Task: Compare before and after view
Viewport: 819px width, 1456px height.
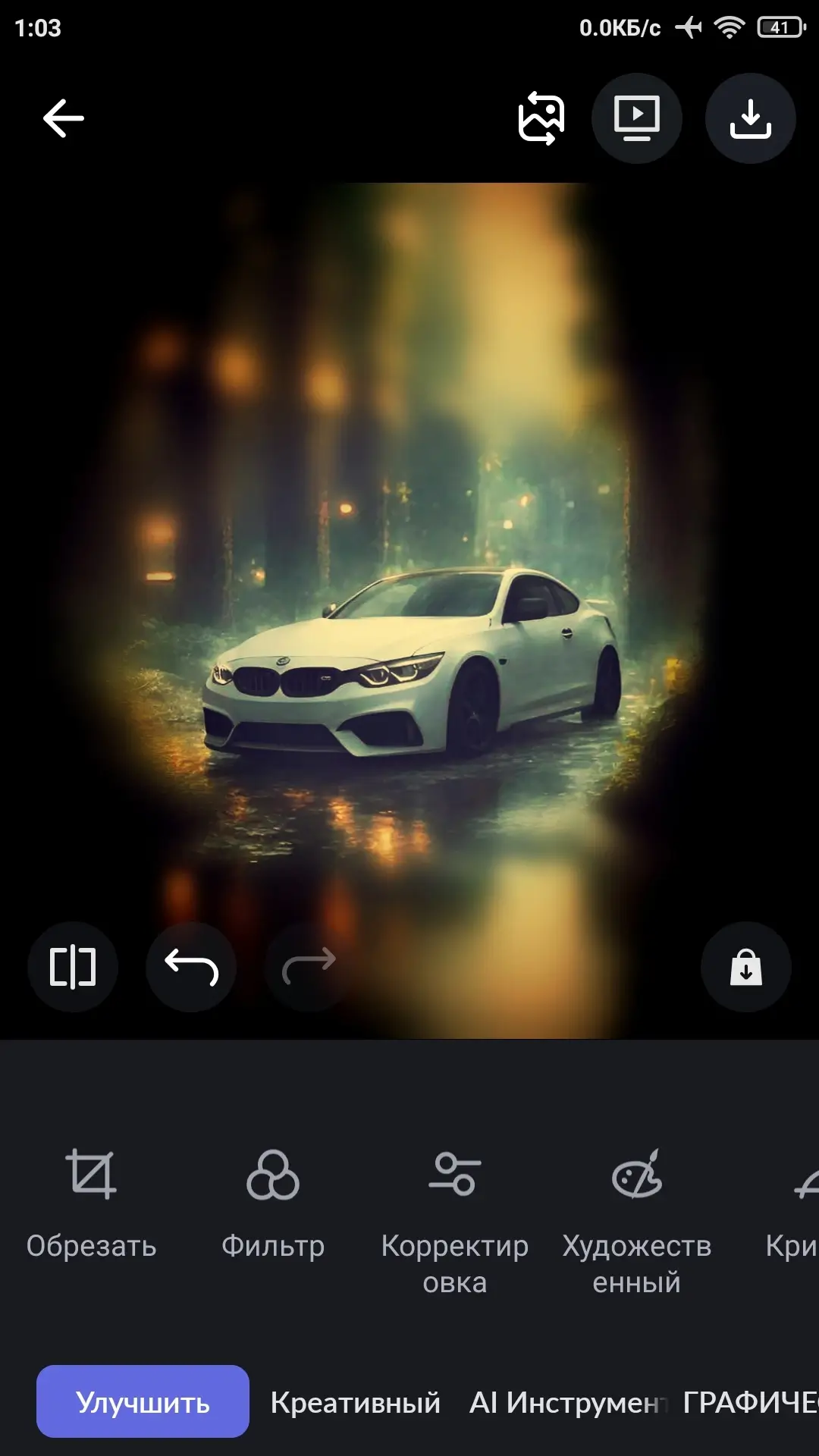Action: coord(73,967)
